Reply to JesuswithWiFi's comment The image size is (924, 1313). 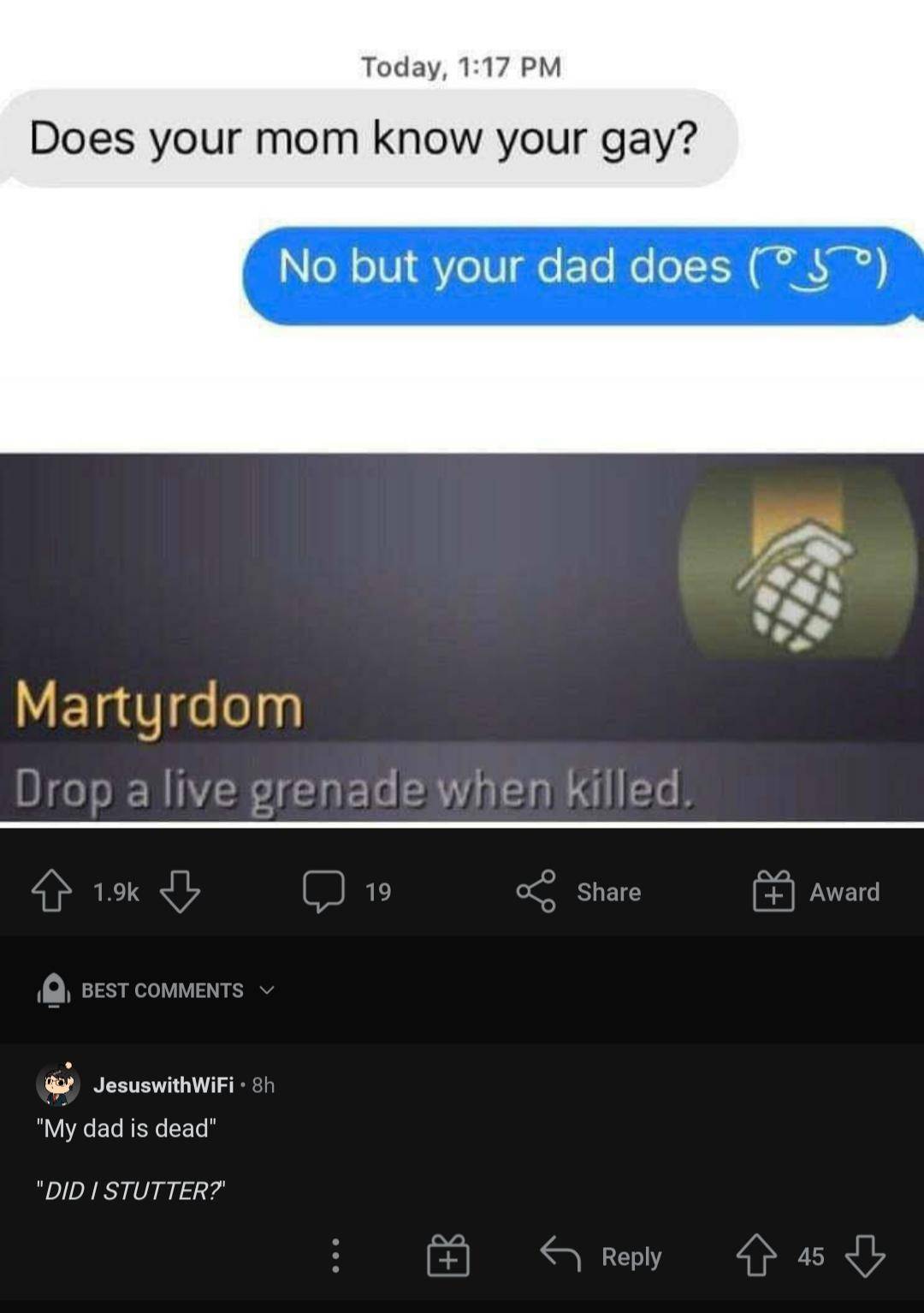[602, 1256]
